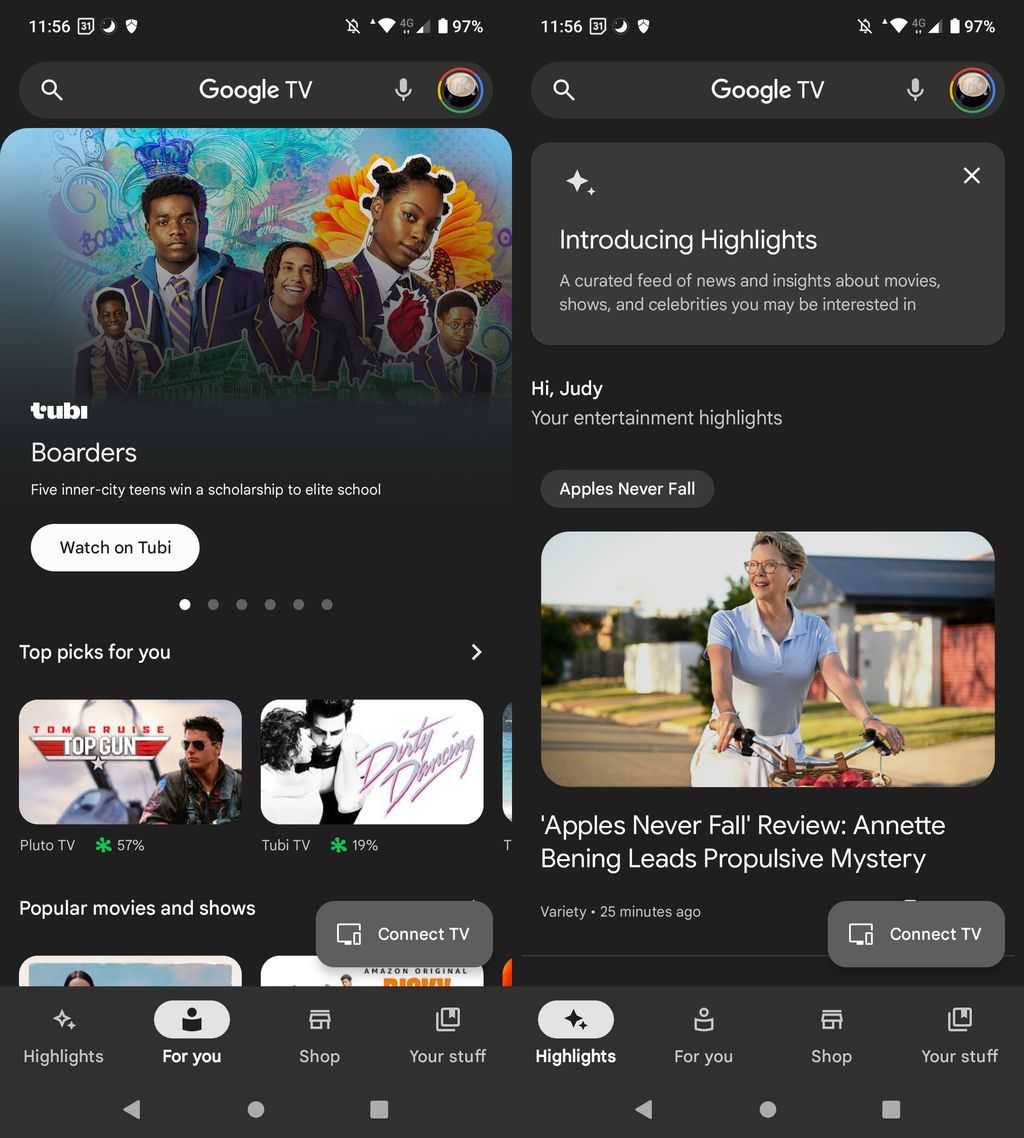1024x1138 pixels.
Task: Open the Dirty Dancing movie card
Action: click(x=372, y=761)
